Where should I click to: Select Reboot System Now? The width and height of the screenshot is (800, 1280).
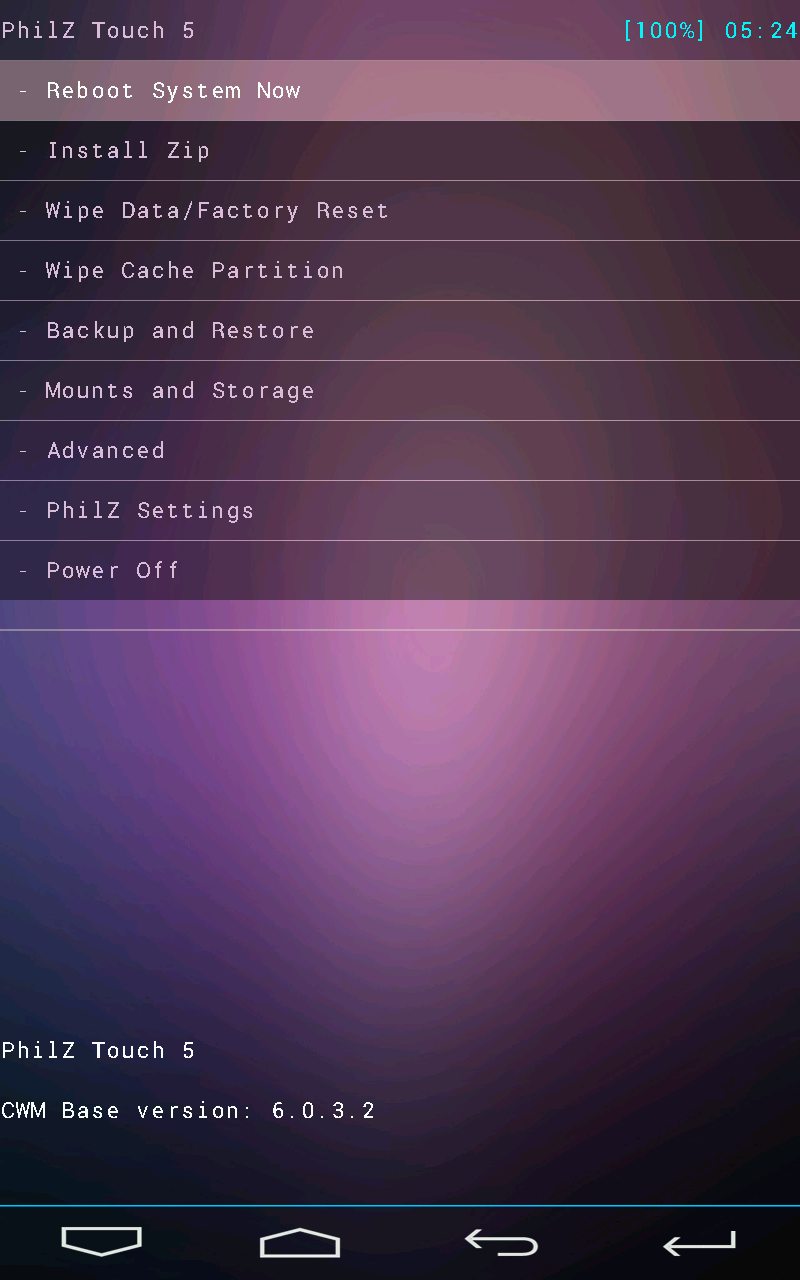point(400,90)
